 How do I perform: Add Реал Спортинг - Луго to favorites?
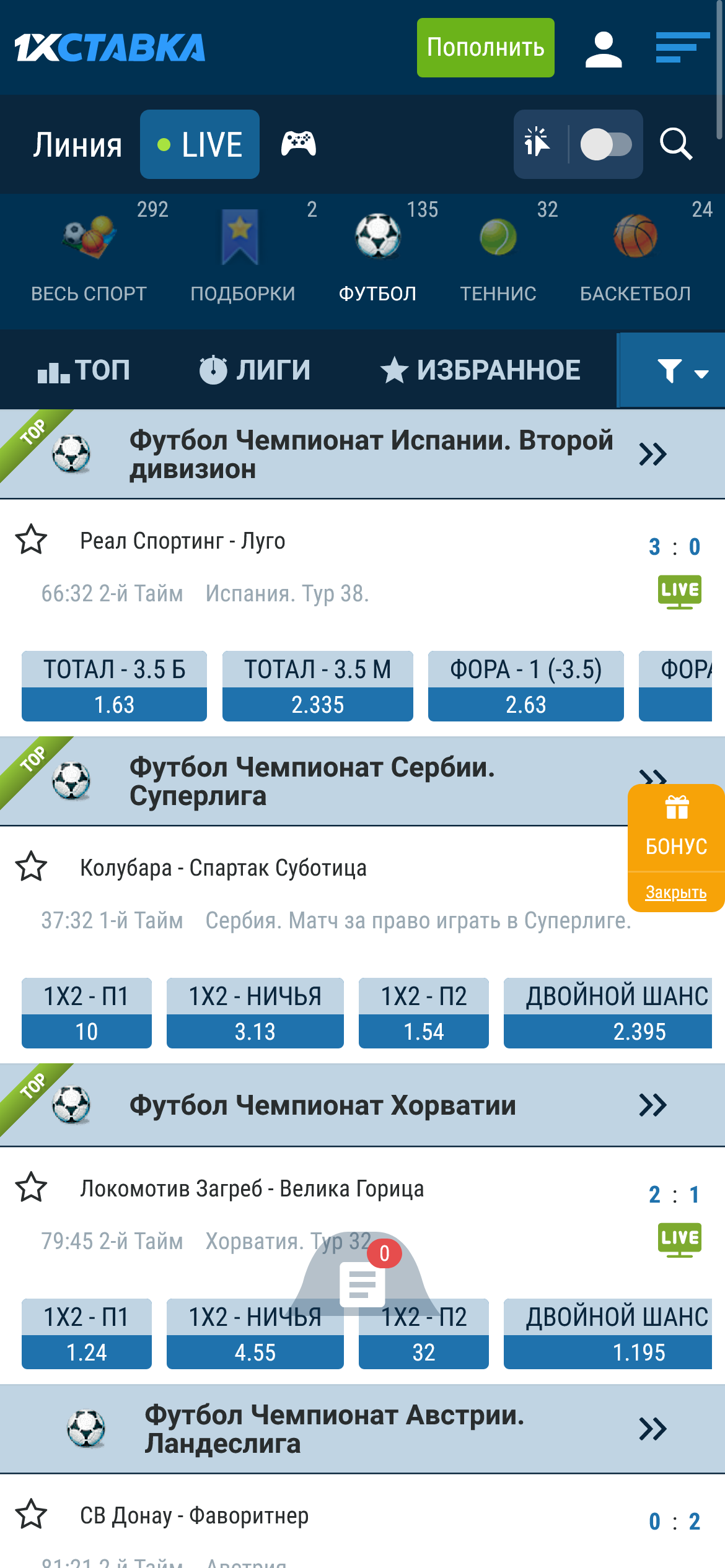tap(31, 540)
